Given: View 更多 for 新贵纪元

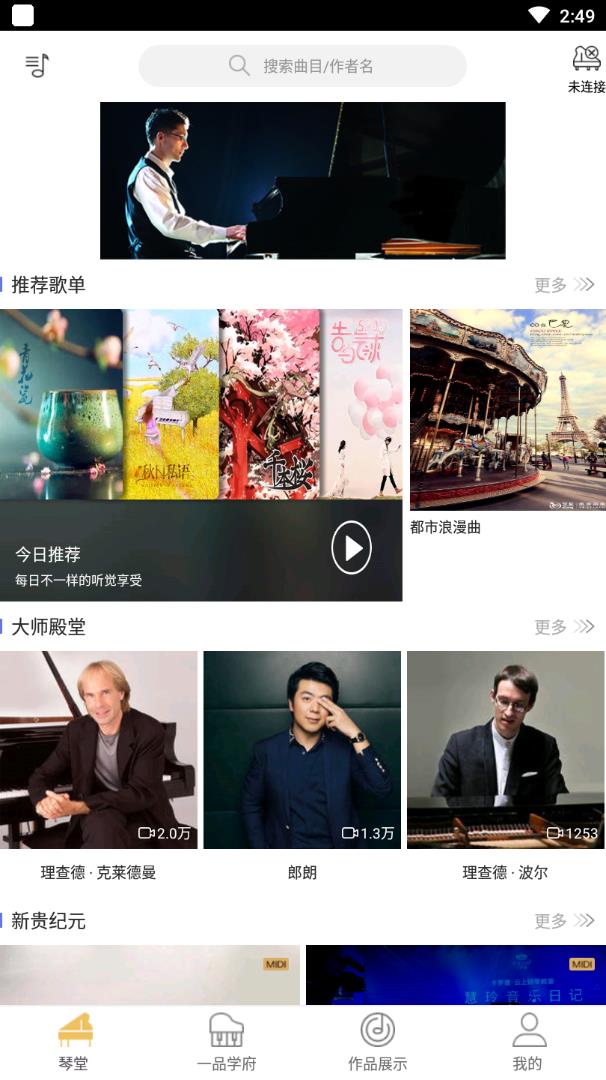Looking at the screenshot, I should click(x=564, y=921).
